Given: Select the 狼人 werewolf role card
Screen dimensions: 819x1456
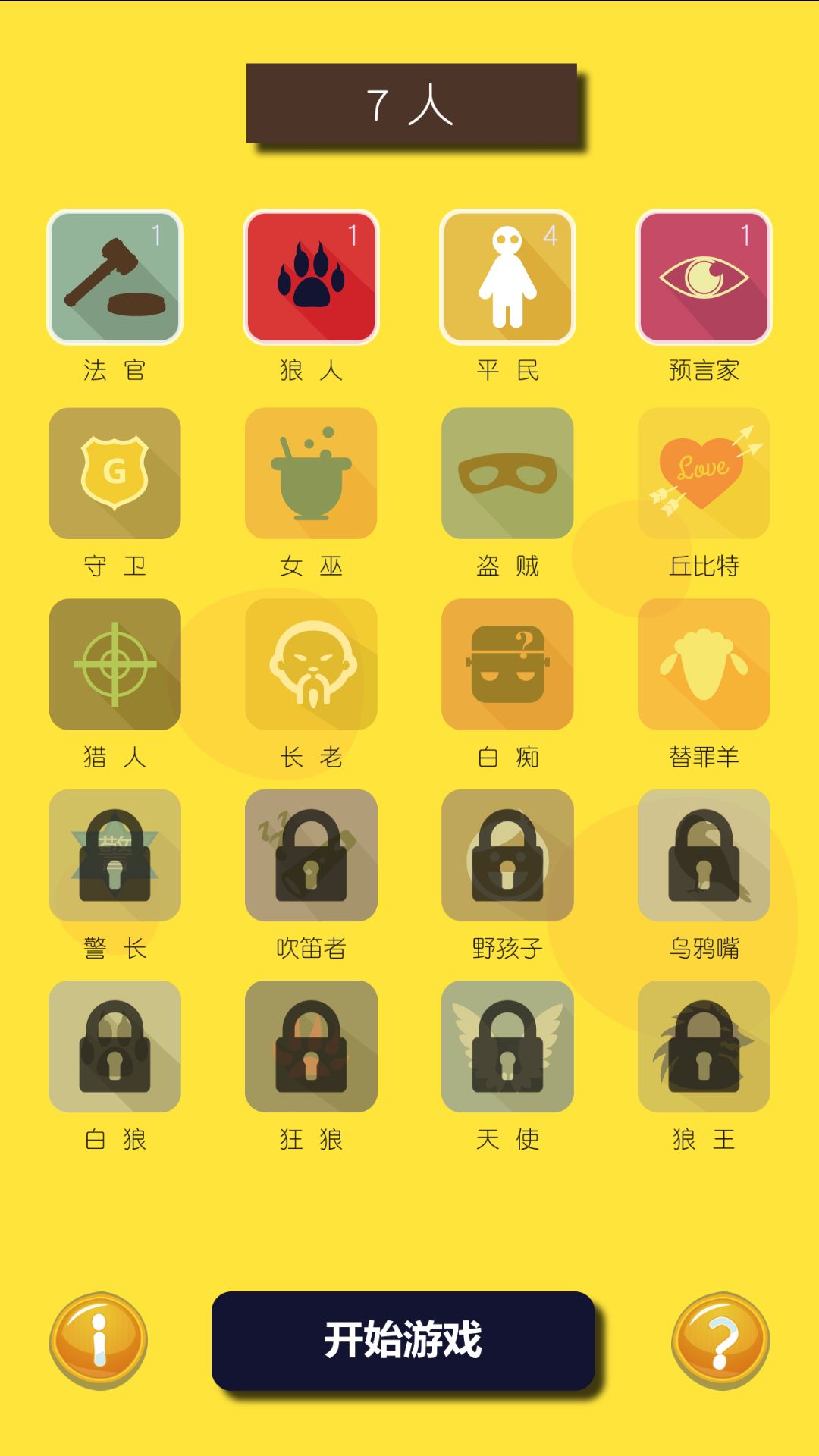Looking at the screenshot, I should [x=311, y=277].
